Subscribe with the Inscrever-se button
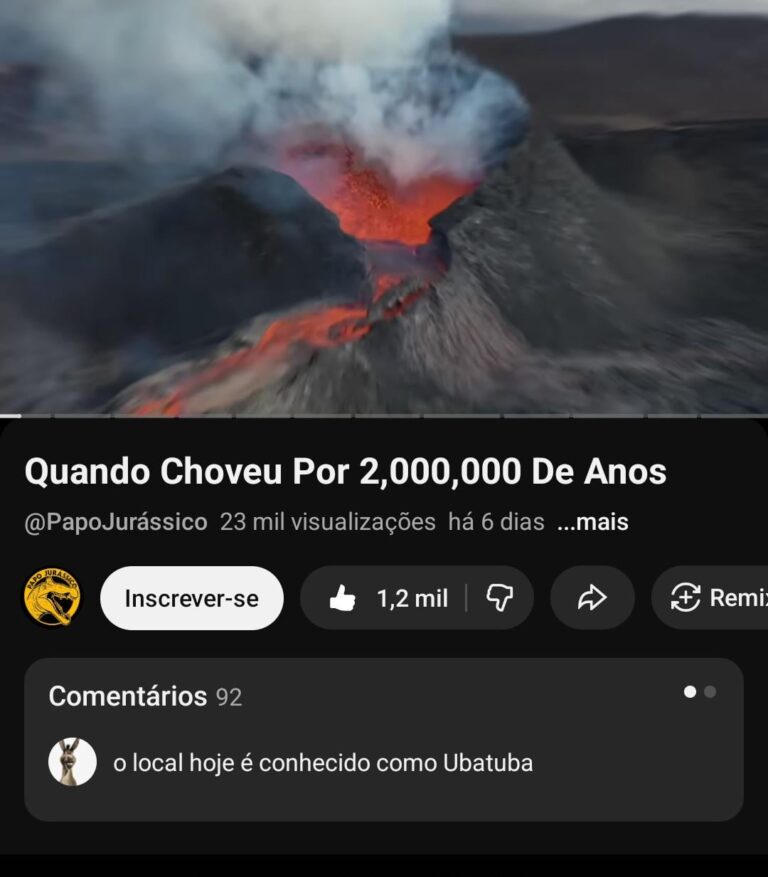768x877 pixels. [191, 598]
